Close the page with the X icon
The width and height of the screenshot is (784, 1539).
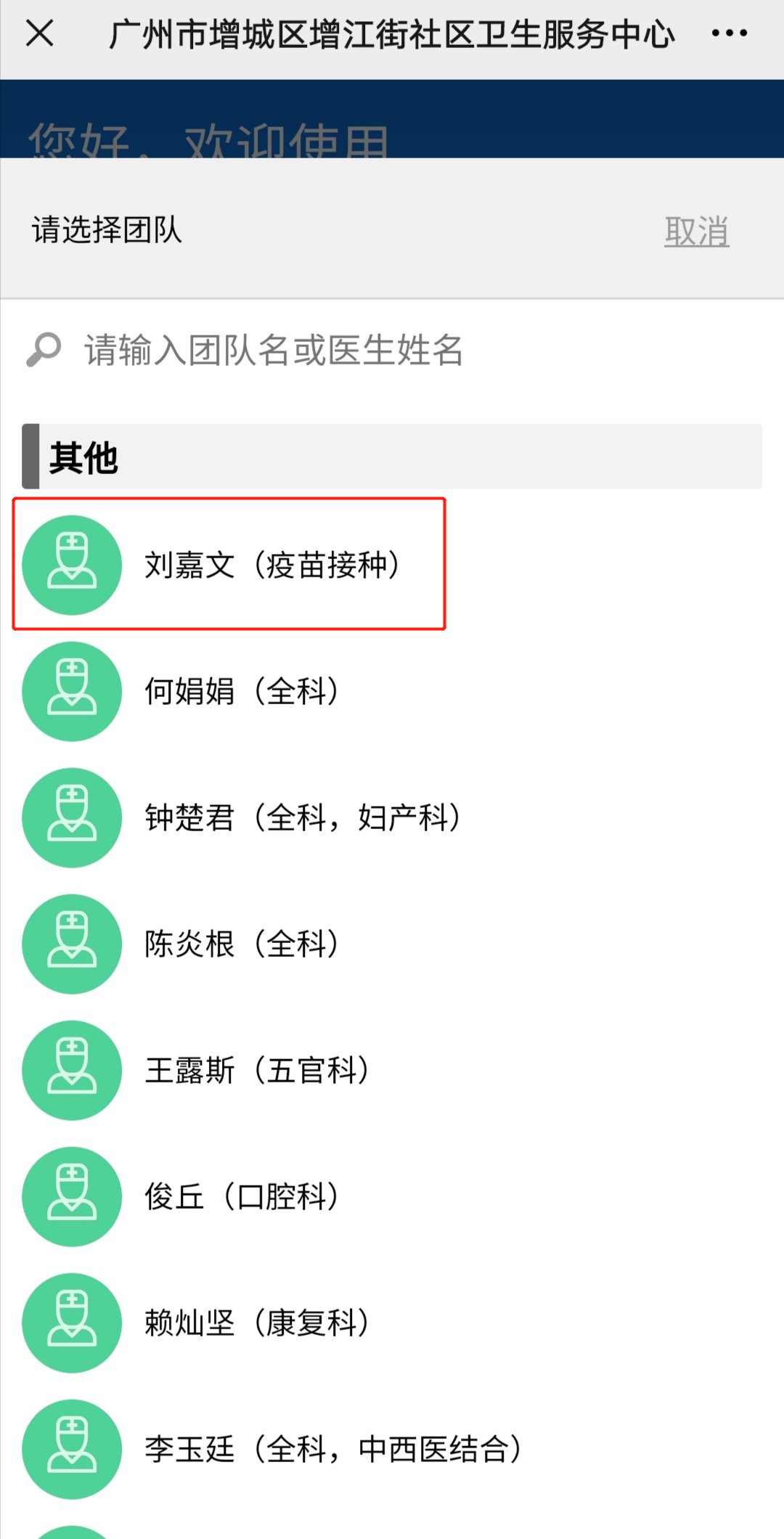(40, 33)
